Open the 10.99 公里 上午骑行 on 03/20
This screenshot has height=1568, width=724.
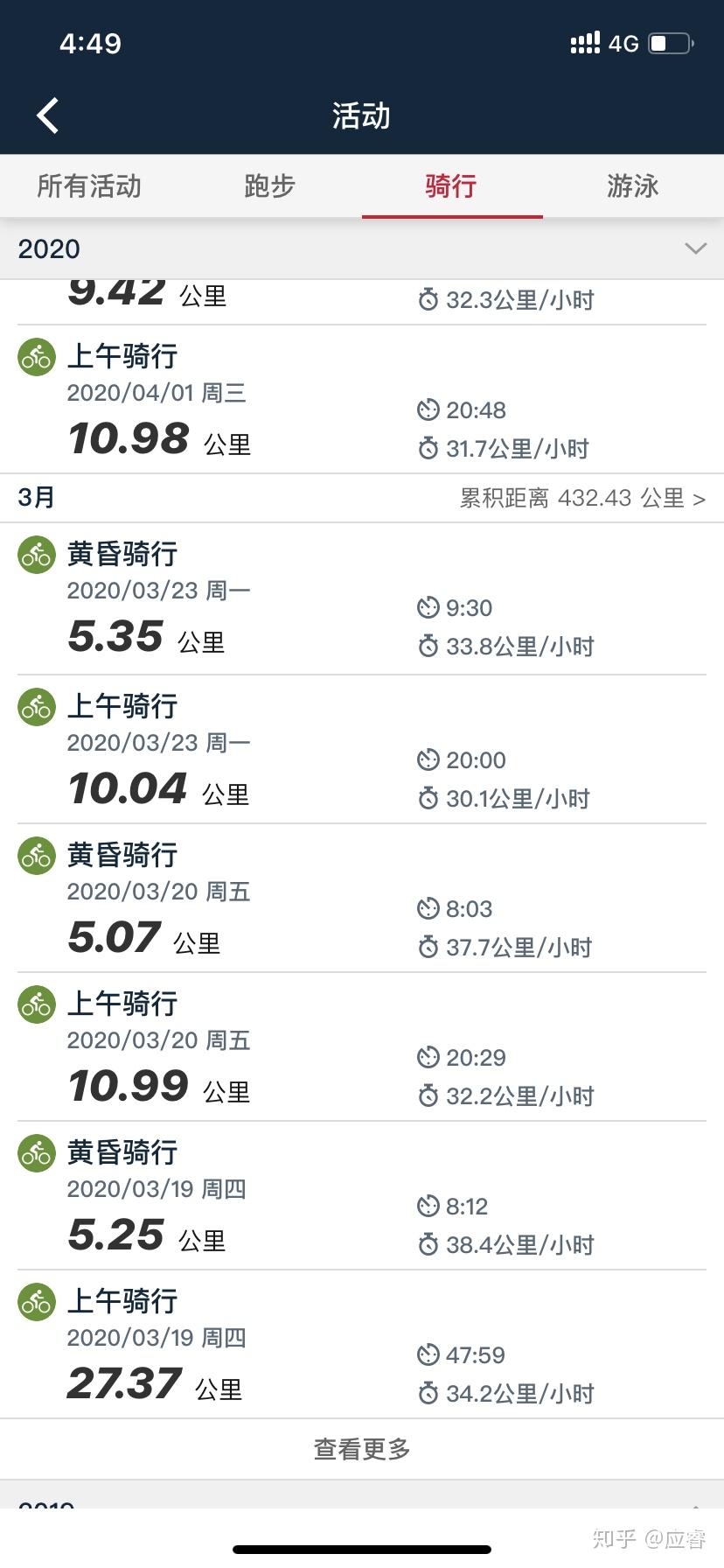[362, 1047]
